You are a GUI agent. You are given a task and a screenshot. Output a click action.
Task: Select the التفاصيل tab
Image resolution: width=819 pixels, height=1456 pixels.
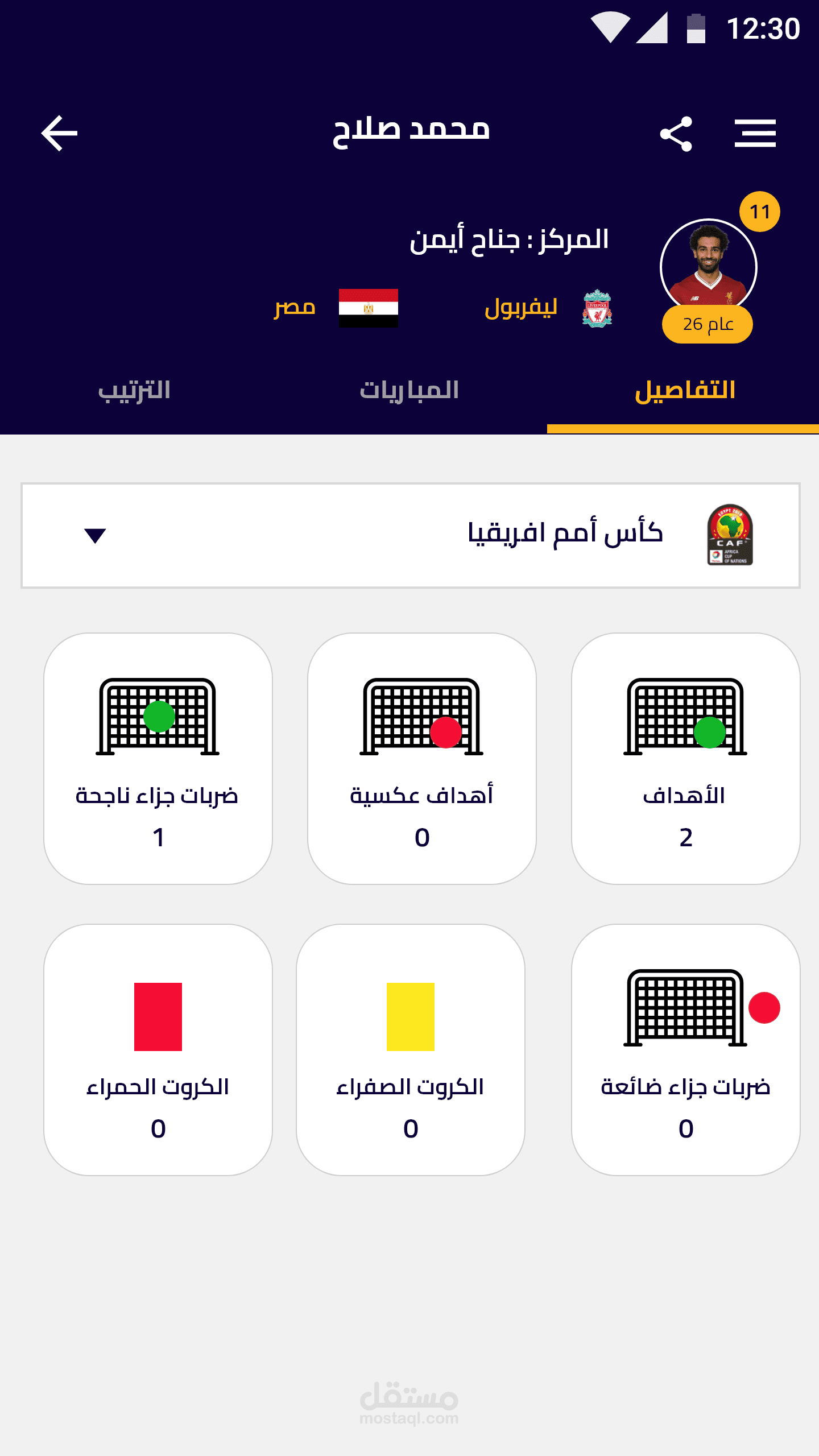[x=684, y=391]
